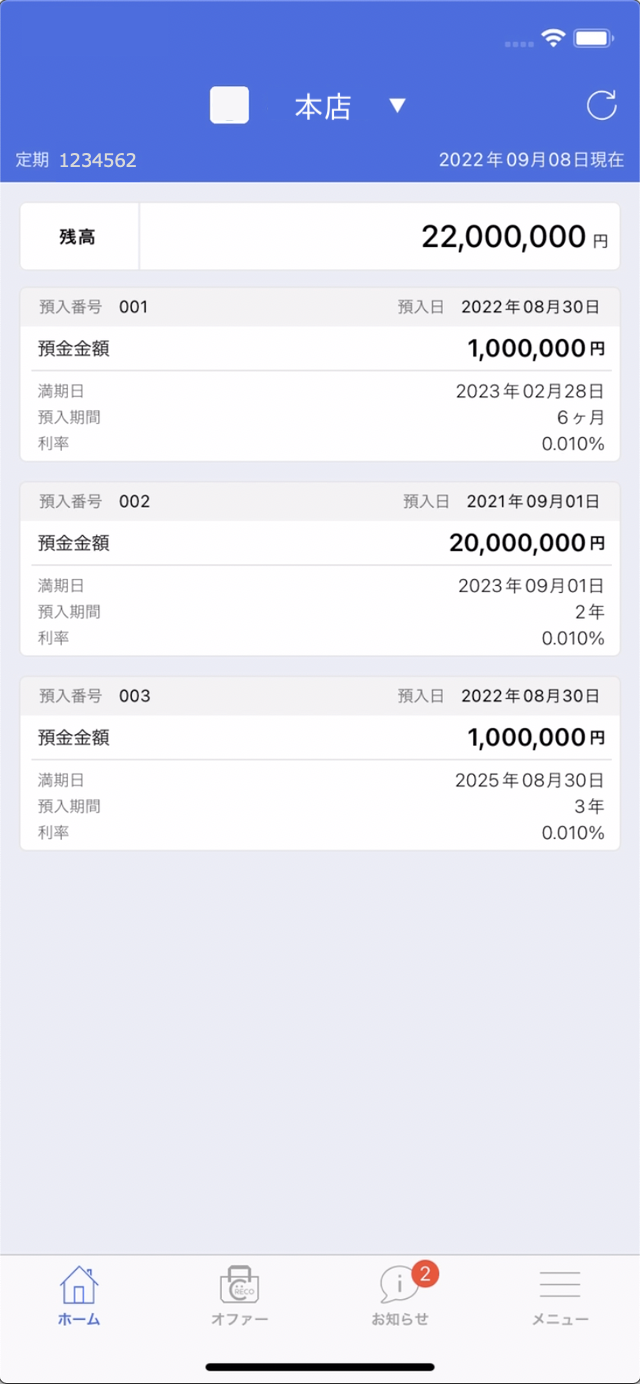Open the オファー tab

click(x=239, y=1295)
